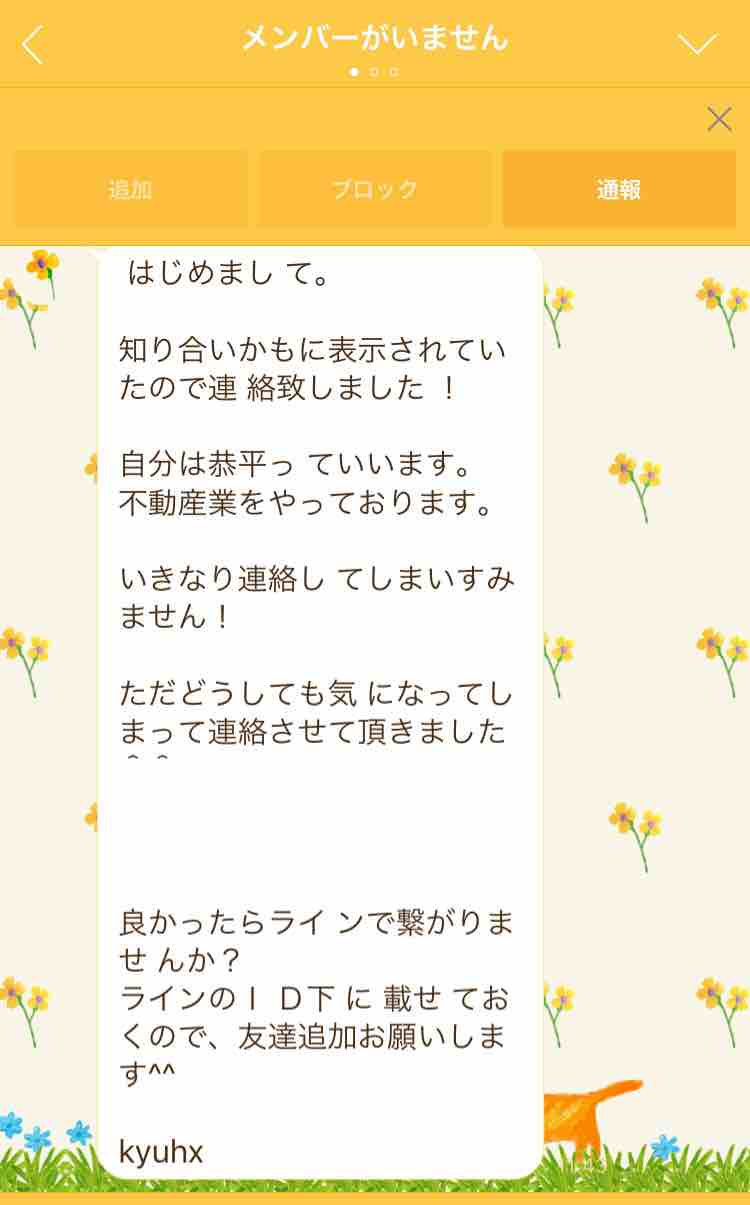Viewport: 750px width, 1205px height.
Task: Go back using the top-left arrow
Action: (33, 44)
